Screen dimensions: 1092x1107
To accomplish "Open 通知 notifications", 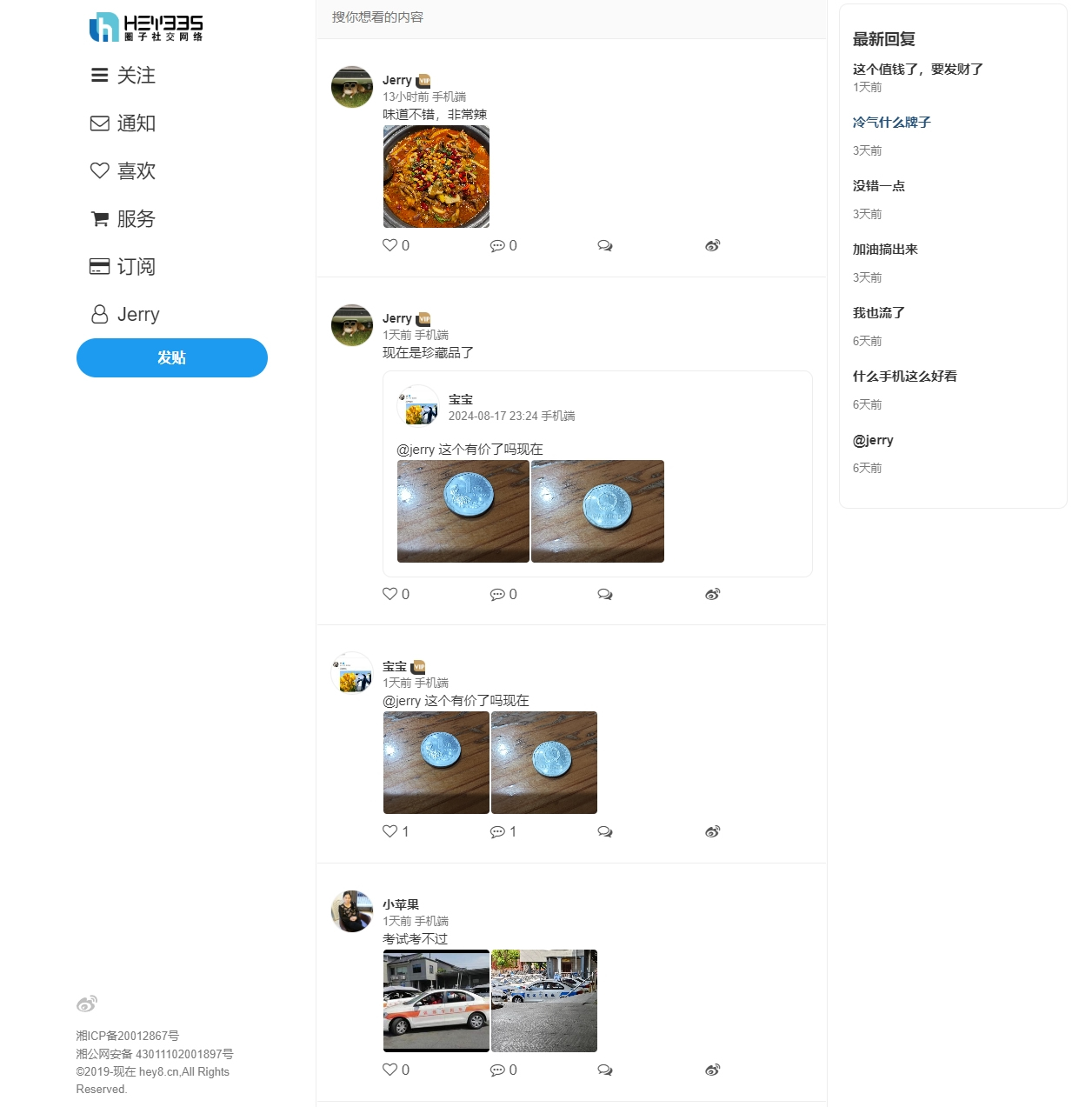I will point(123,123).
